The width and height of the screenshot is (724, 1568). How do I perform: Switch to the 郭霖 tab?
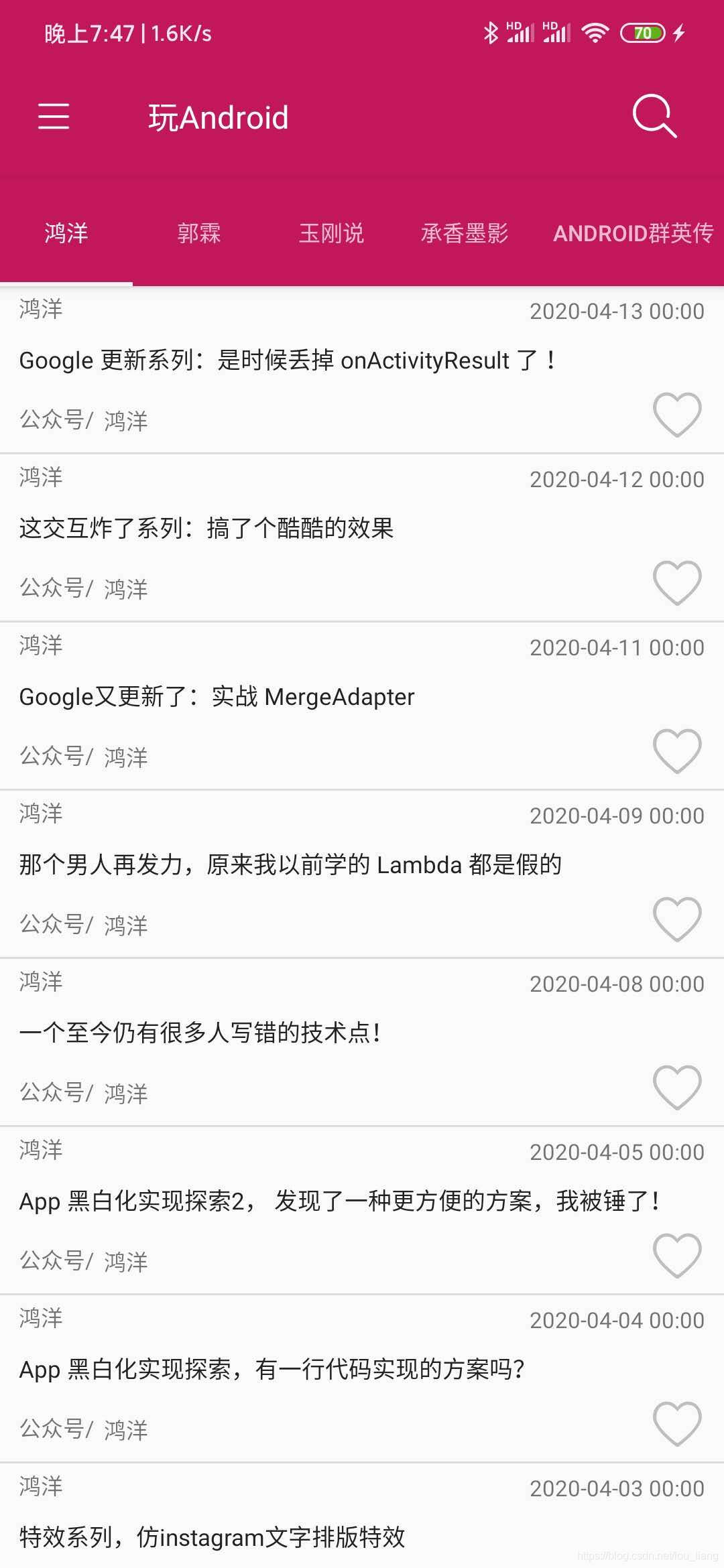(198, 233)
